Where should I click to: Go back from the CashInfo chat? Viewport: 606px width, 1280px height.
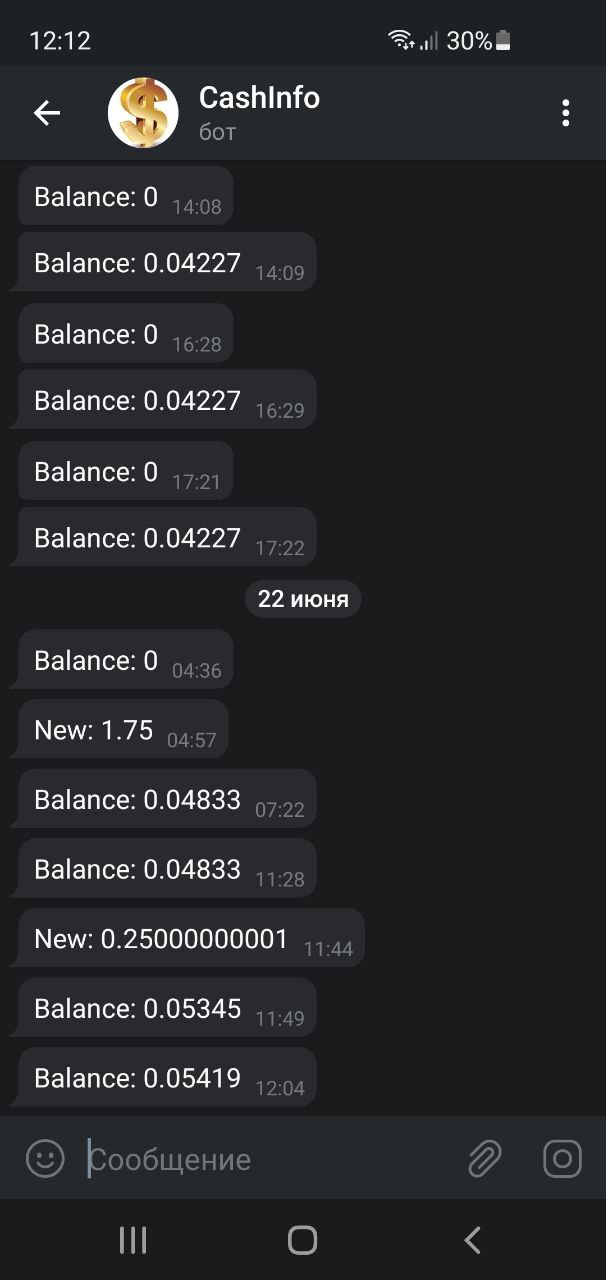point(47,113)
